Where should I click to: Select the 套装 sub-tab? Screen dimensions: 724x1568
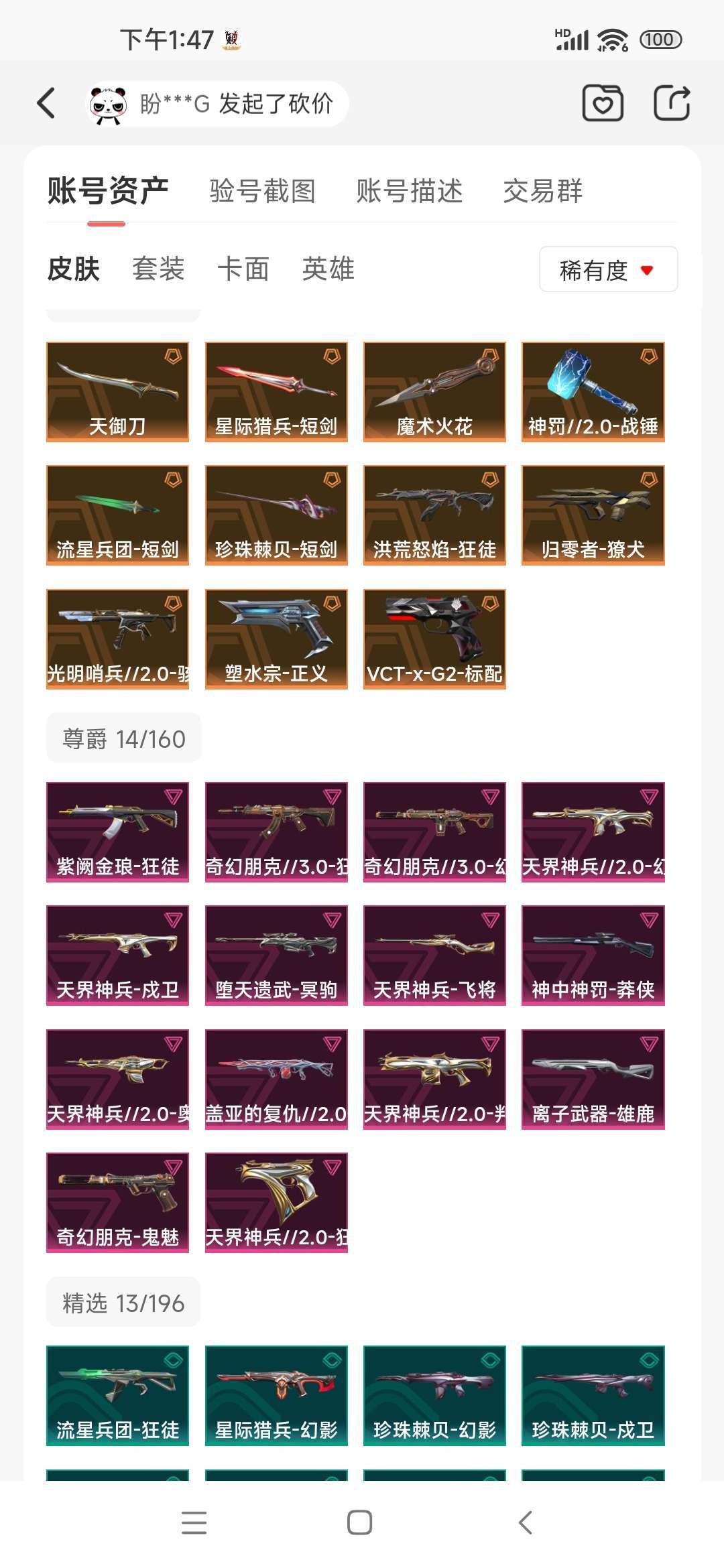pyautogui.click(x=158, y=269)
